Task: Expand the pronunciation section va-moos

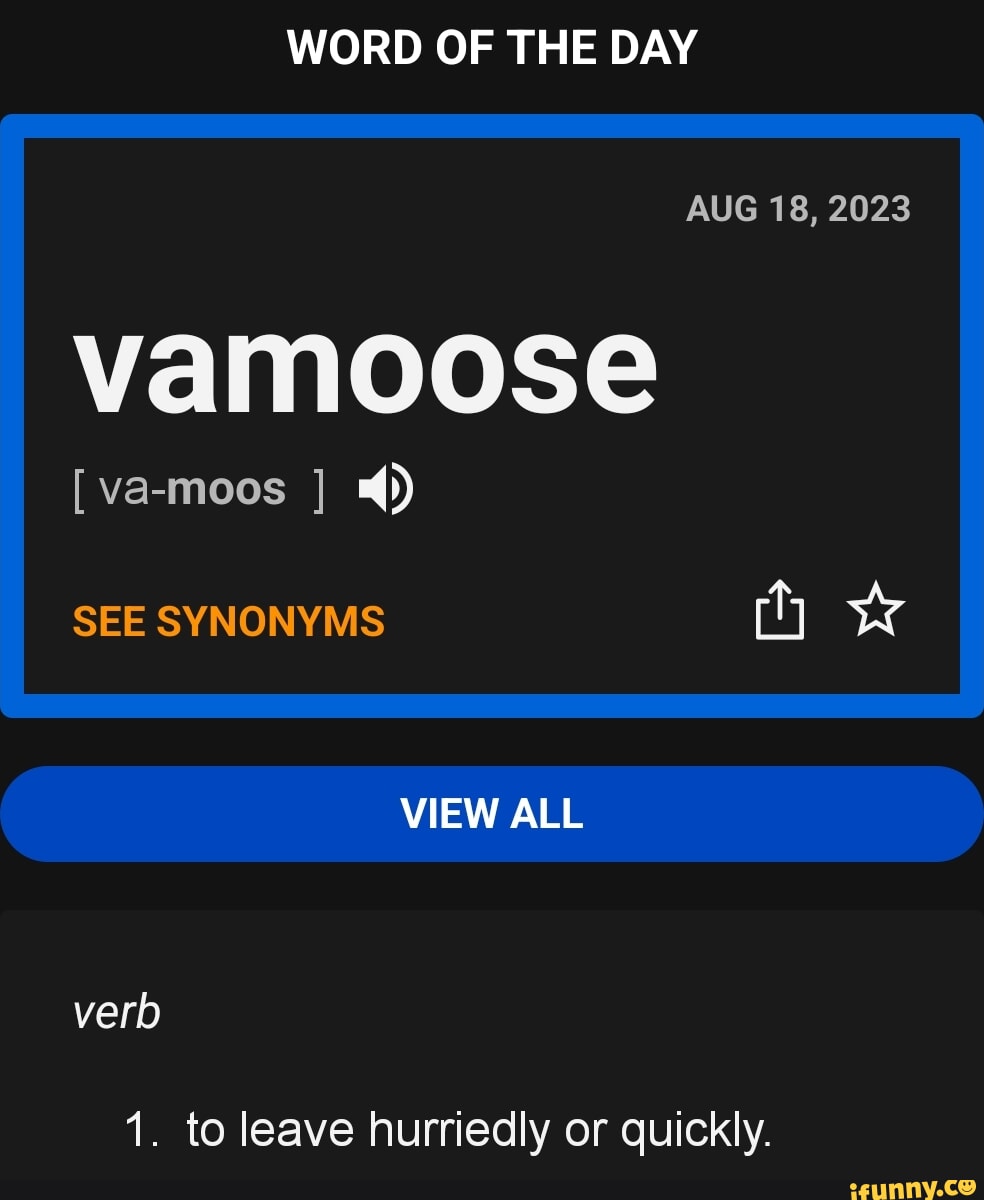Action: pyautogui.click(x=197, y=488)
